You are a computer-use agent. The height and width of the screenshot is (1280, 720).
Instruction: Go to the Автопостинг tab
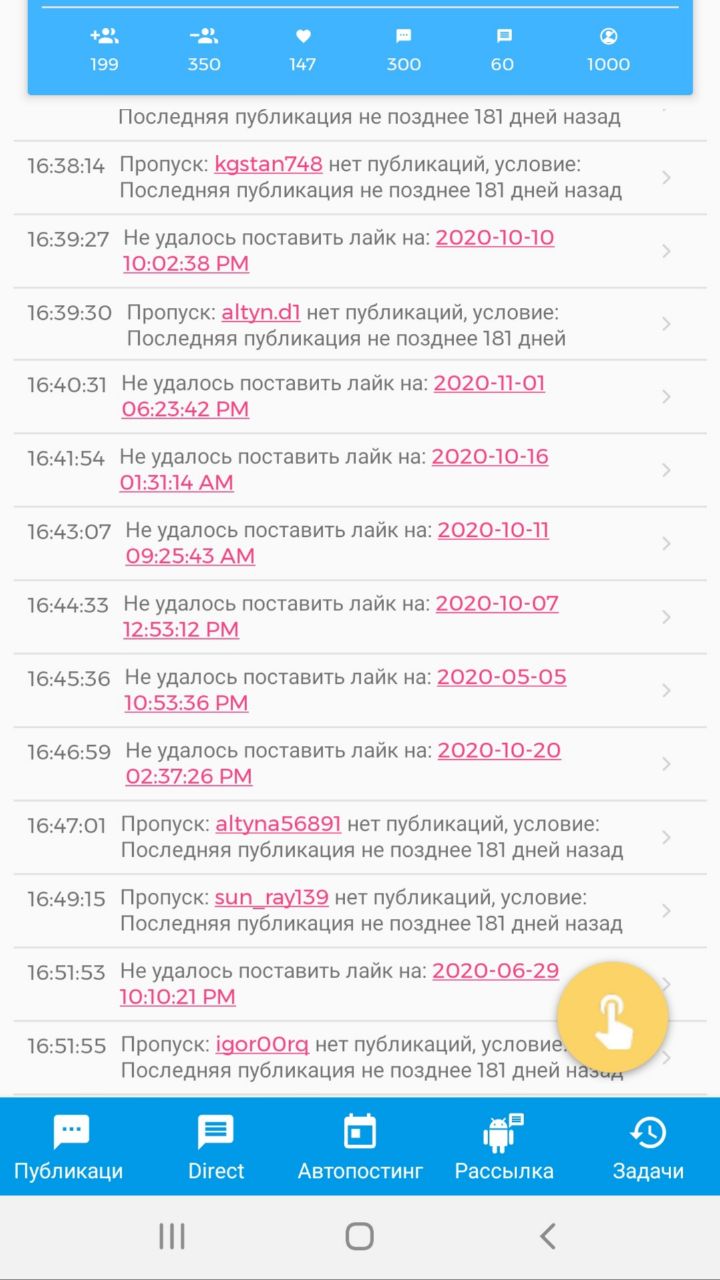(360, 1146)
